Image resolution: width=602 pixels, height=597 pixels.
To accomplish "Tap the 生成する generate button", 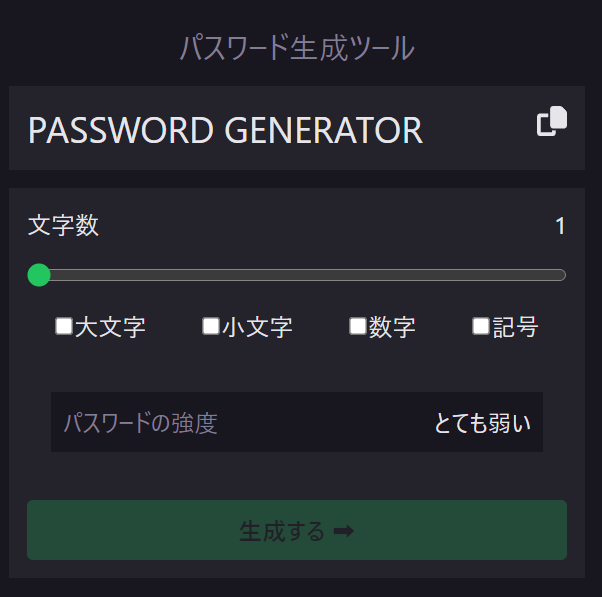I will coord(296,530).
